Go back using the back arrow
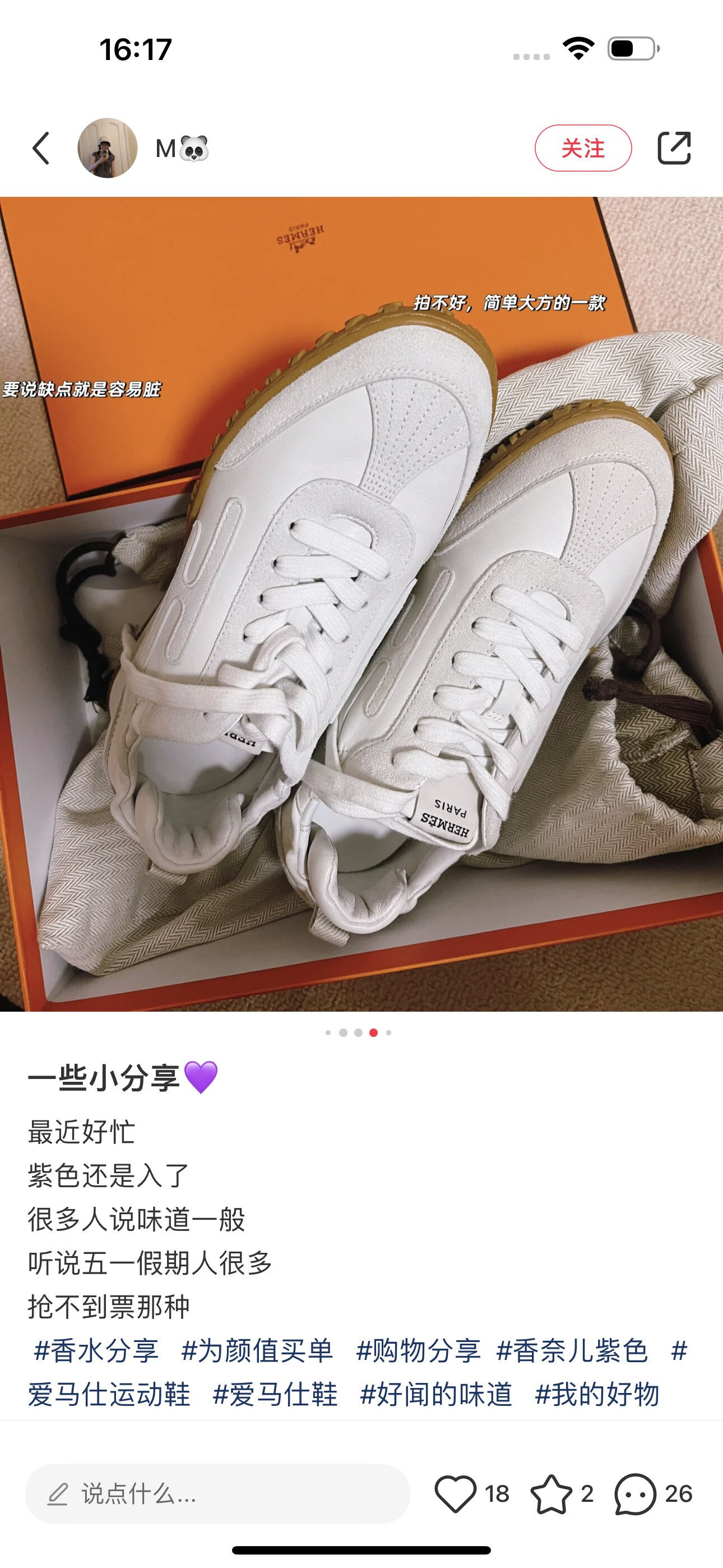 click(41, 148)
